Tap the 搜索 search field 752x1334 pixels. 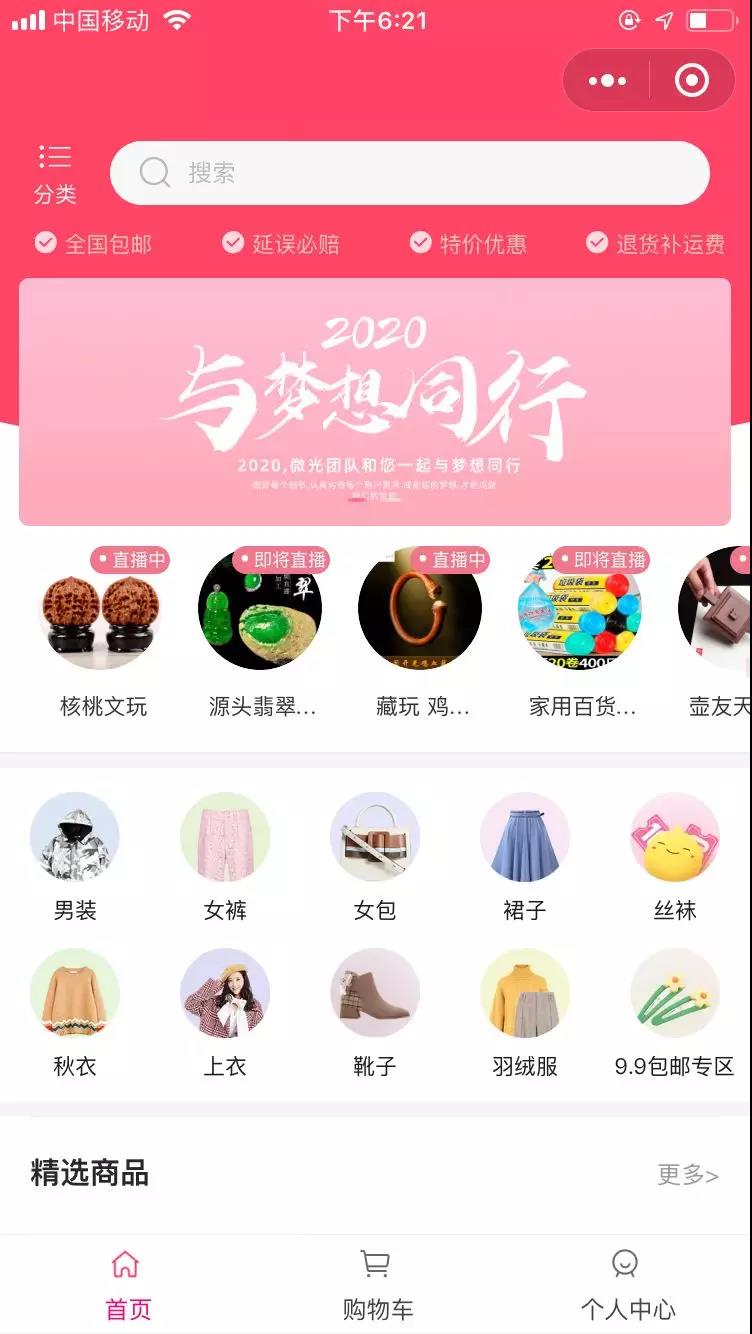click(x=410, y=173)
